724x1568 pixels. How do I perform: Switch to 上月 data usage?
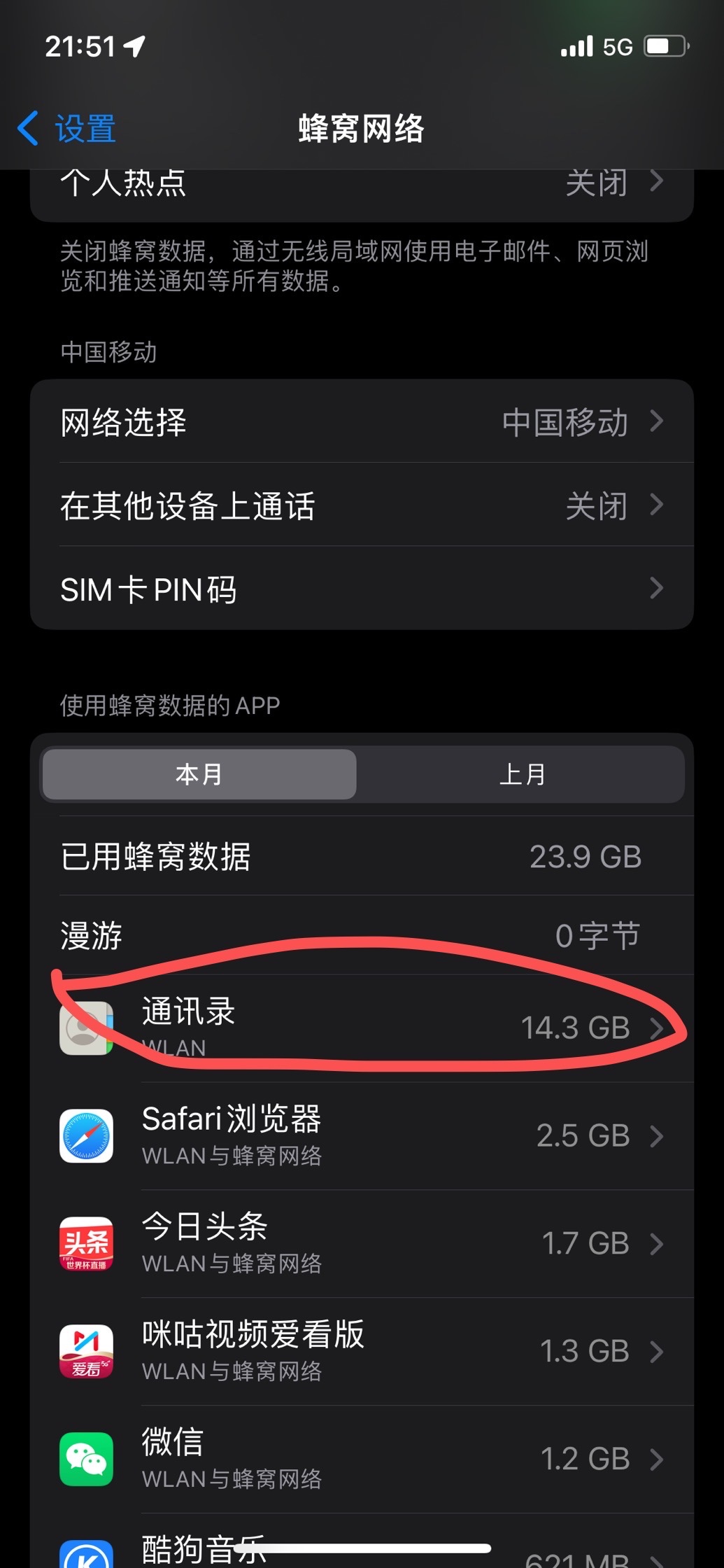click(x=522, y=774)
